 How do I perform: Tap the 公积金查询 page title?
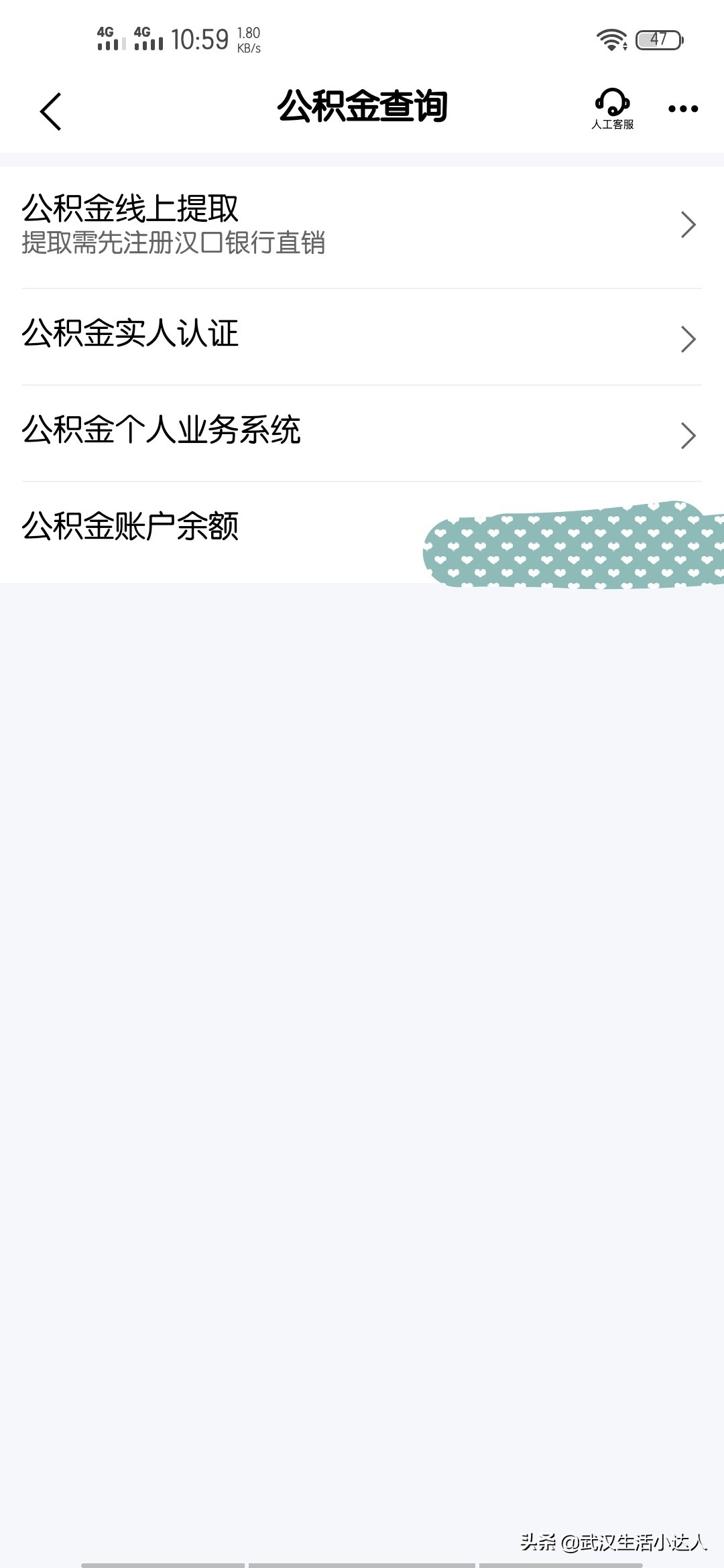pyautogui.click(x=362, y=104)
